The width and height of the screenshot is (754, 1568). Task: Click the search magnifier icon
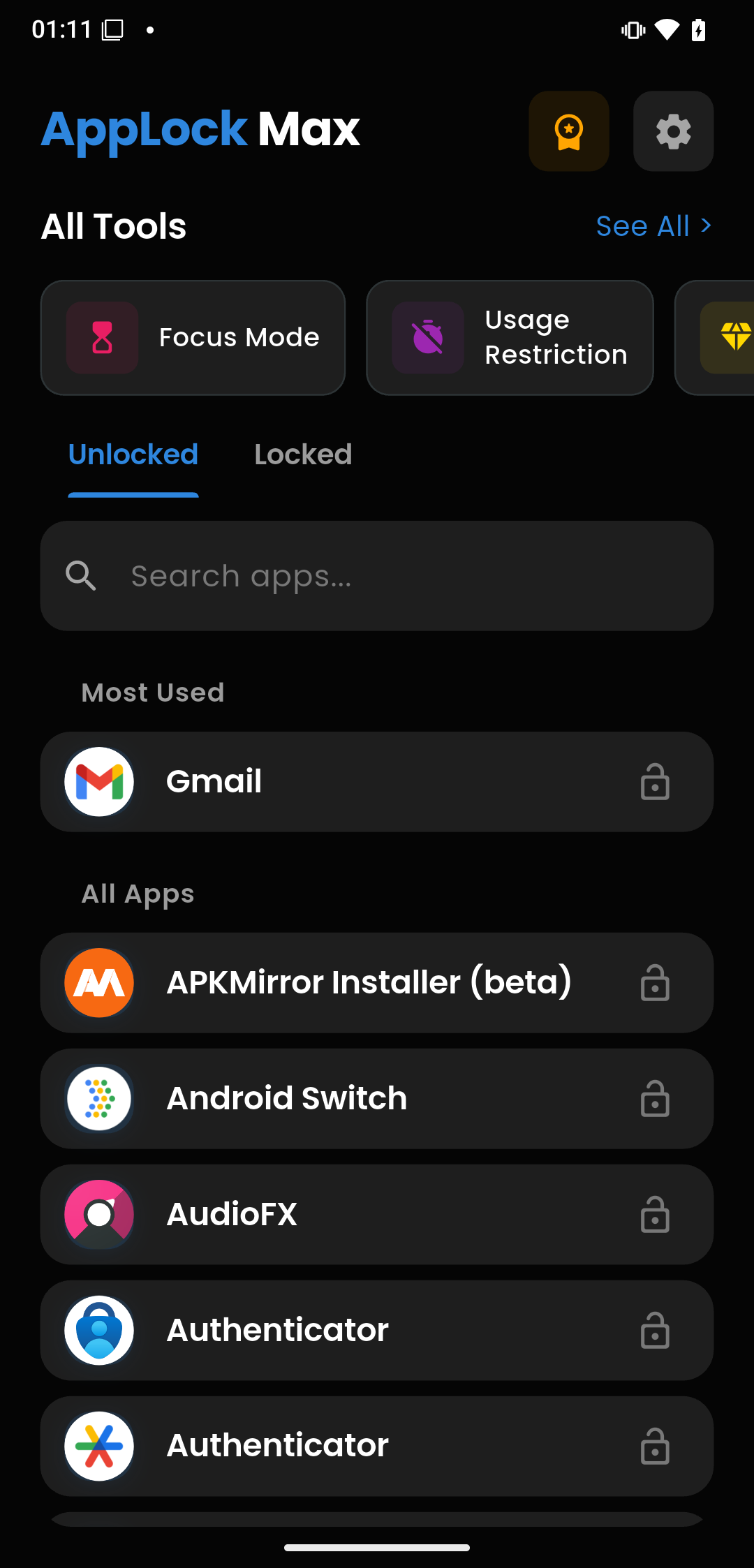82,575
